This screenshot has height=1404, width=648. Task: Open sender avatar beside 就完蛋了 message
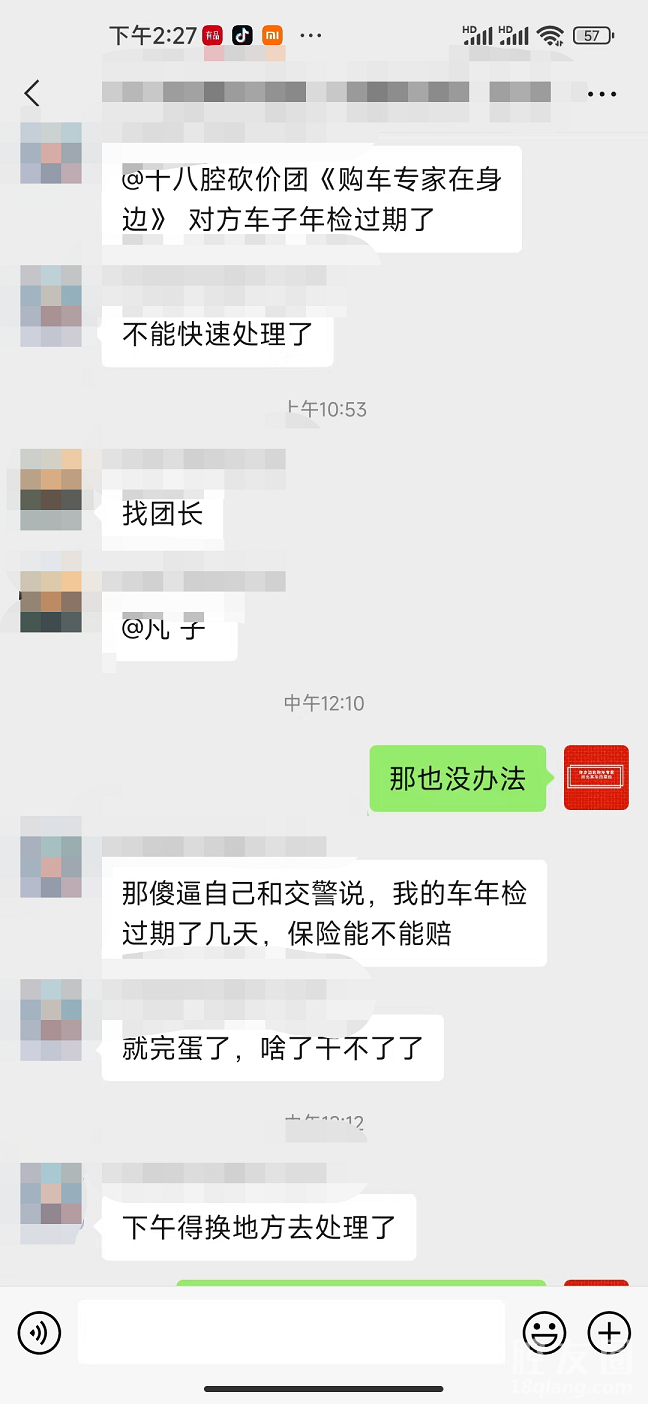coord(51,1020)
